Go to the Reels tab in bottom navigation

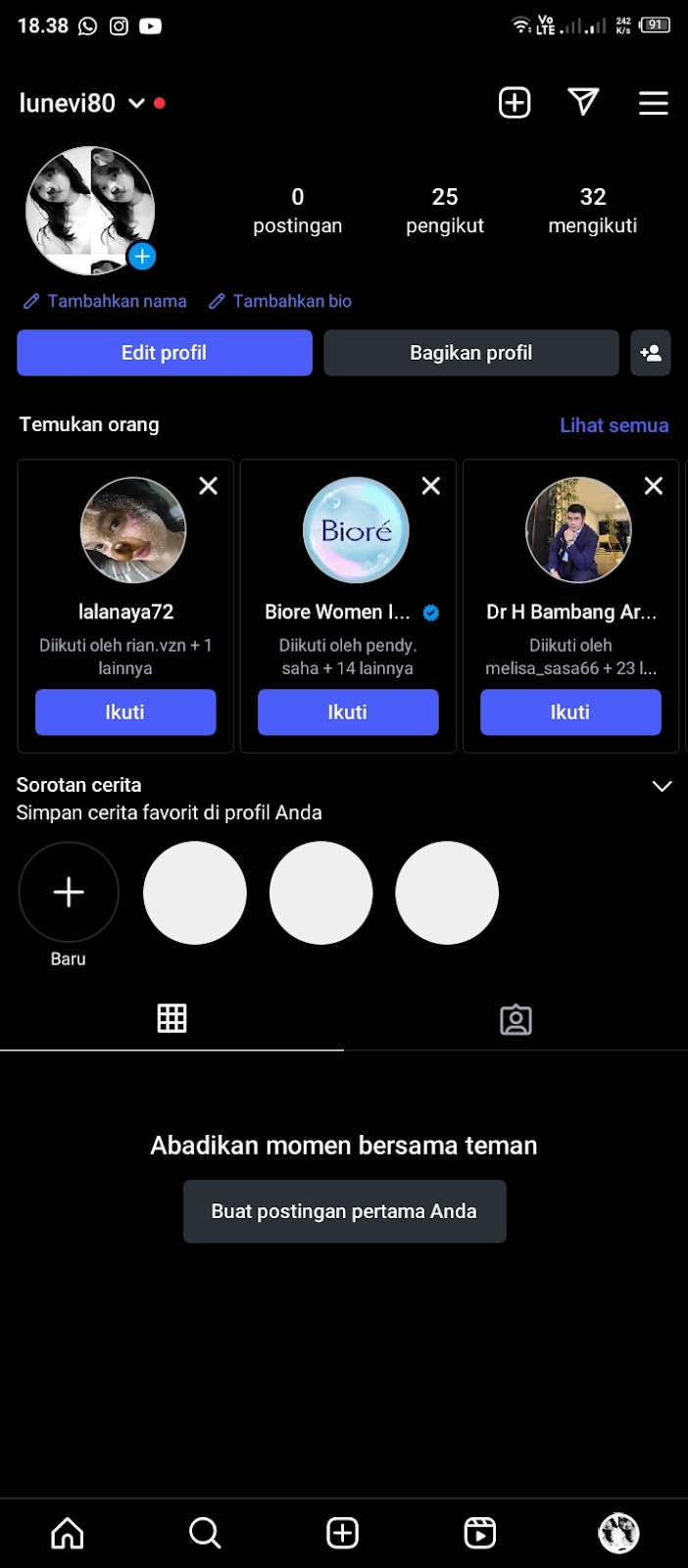480,1533
